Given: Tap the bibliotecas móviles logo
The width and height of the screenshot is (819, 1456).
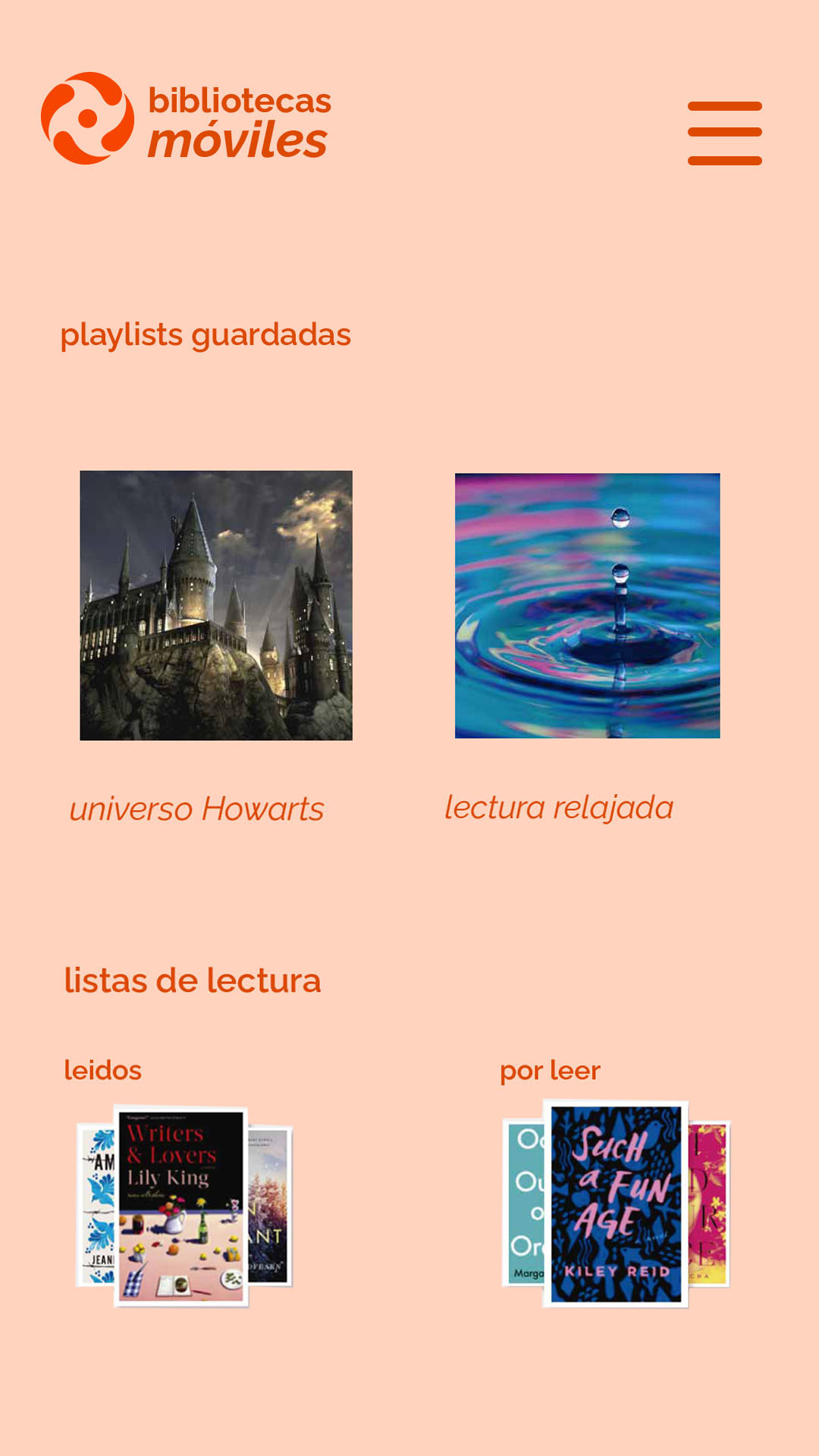Looking at the screenshot, I should point(186,119).
